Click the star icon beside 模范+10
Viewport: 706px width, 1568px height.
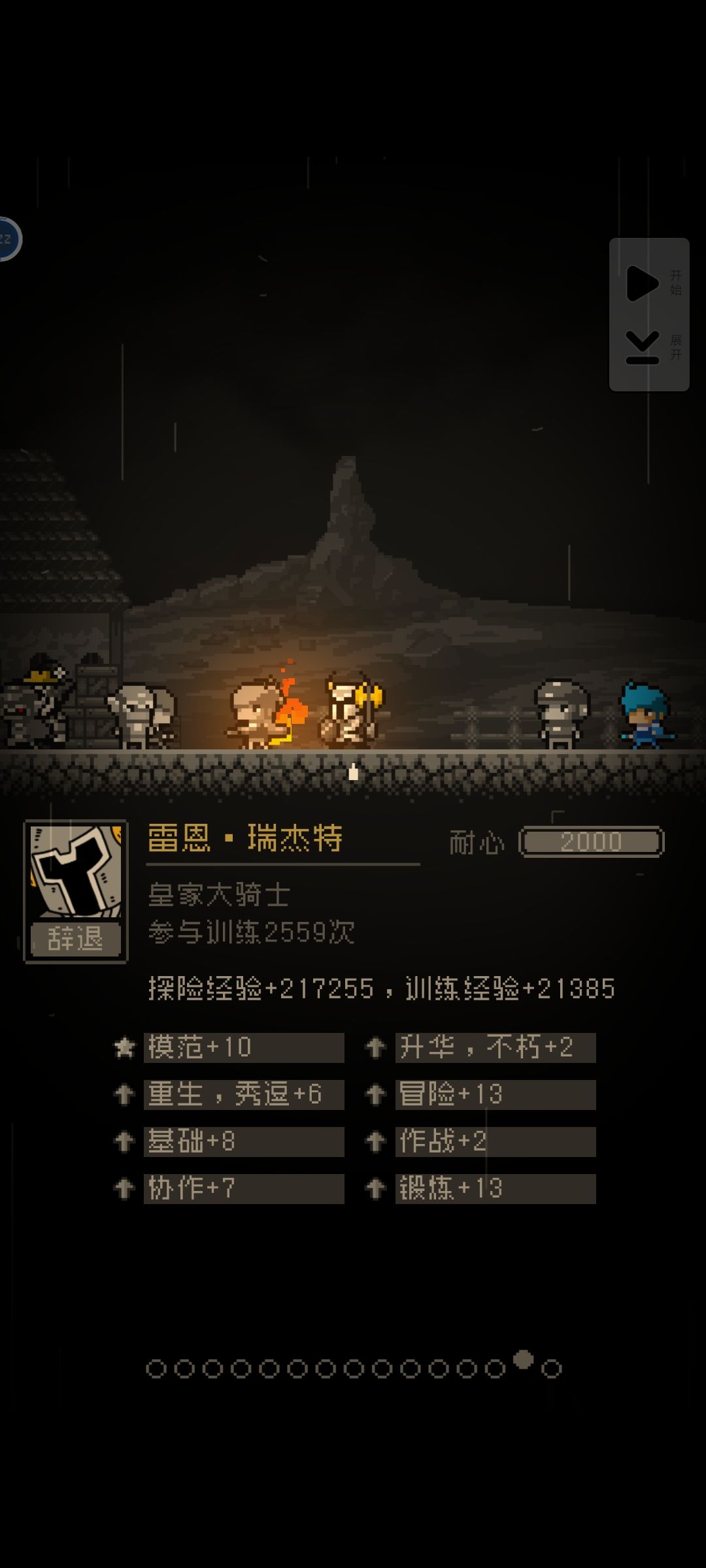[126, 1046]
